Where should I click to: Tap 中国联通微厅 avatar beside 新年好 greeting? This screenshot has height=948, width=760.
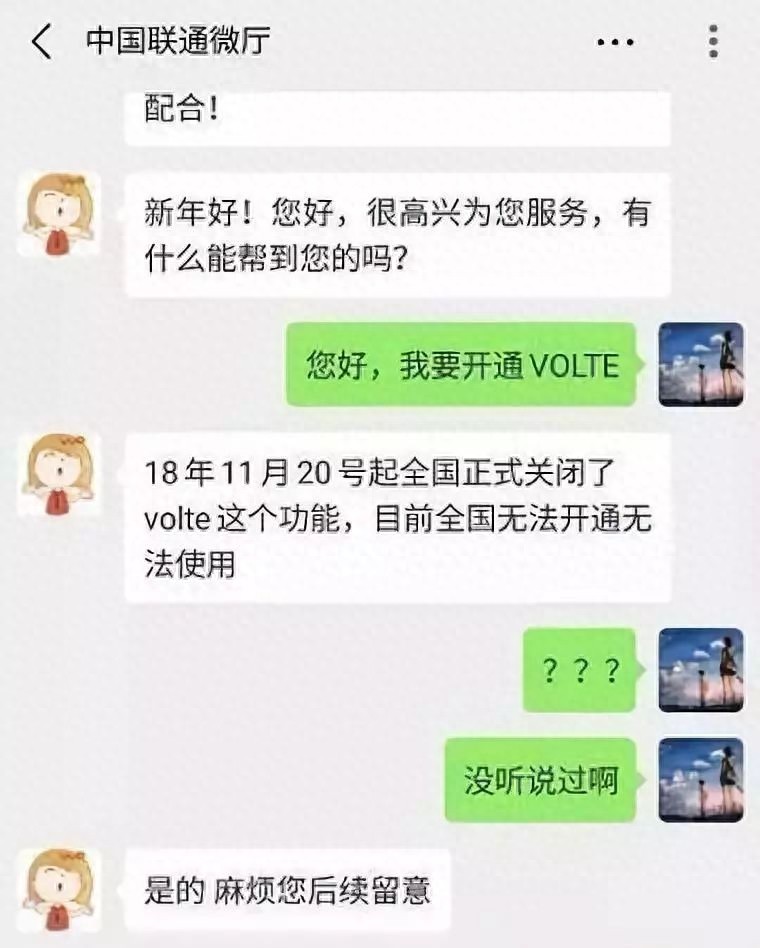[59, 214]
